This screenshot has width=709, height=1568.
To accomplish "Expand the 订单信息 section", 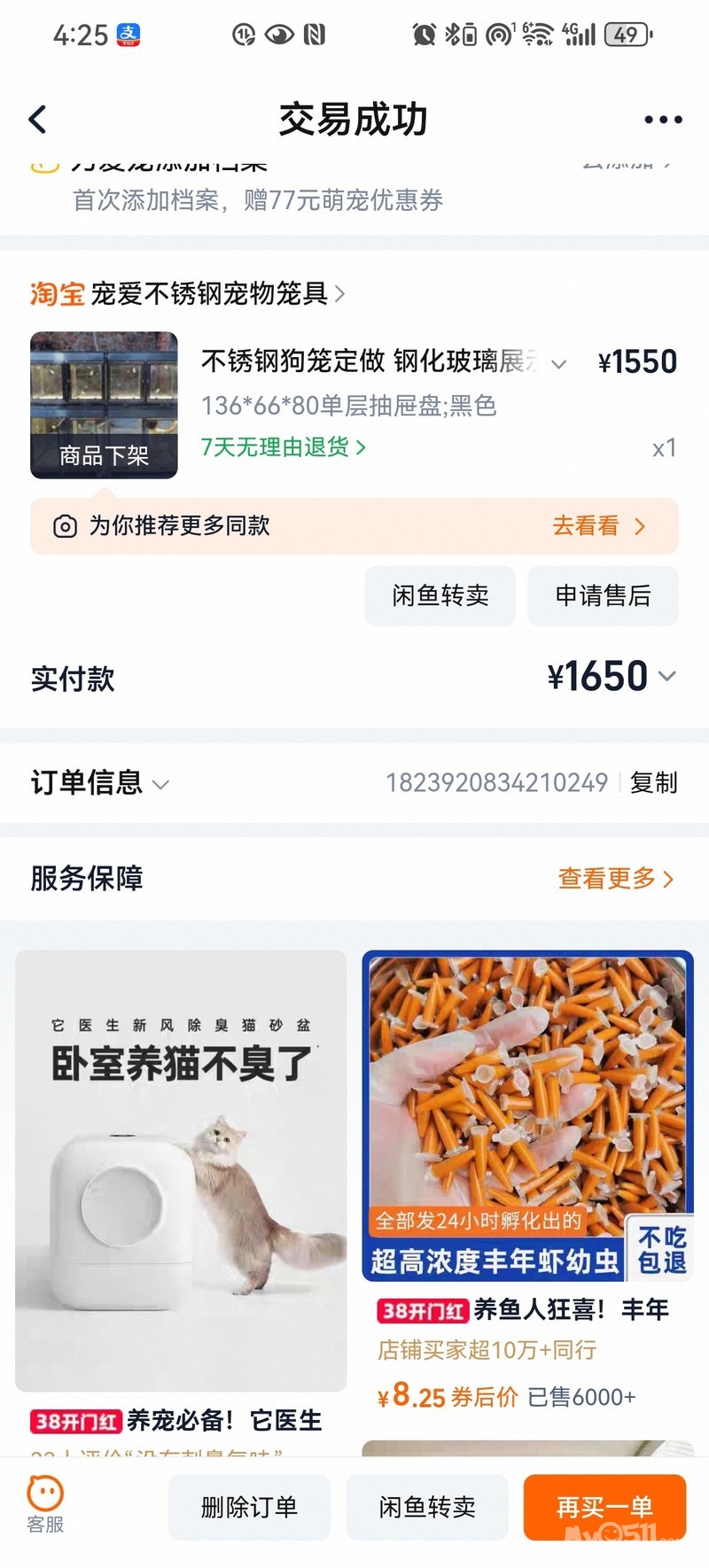I will point(99,783).
